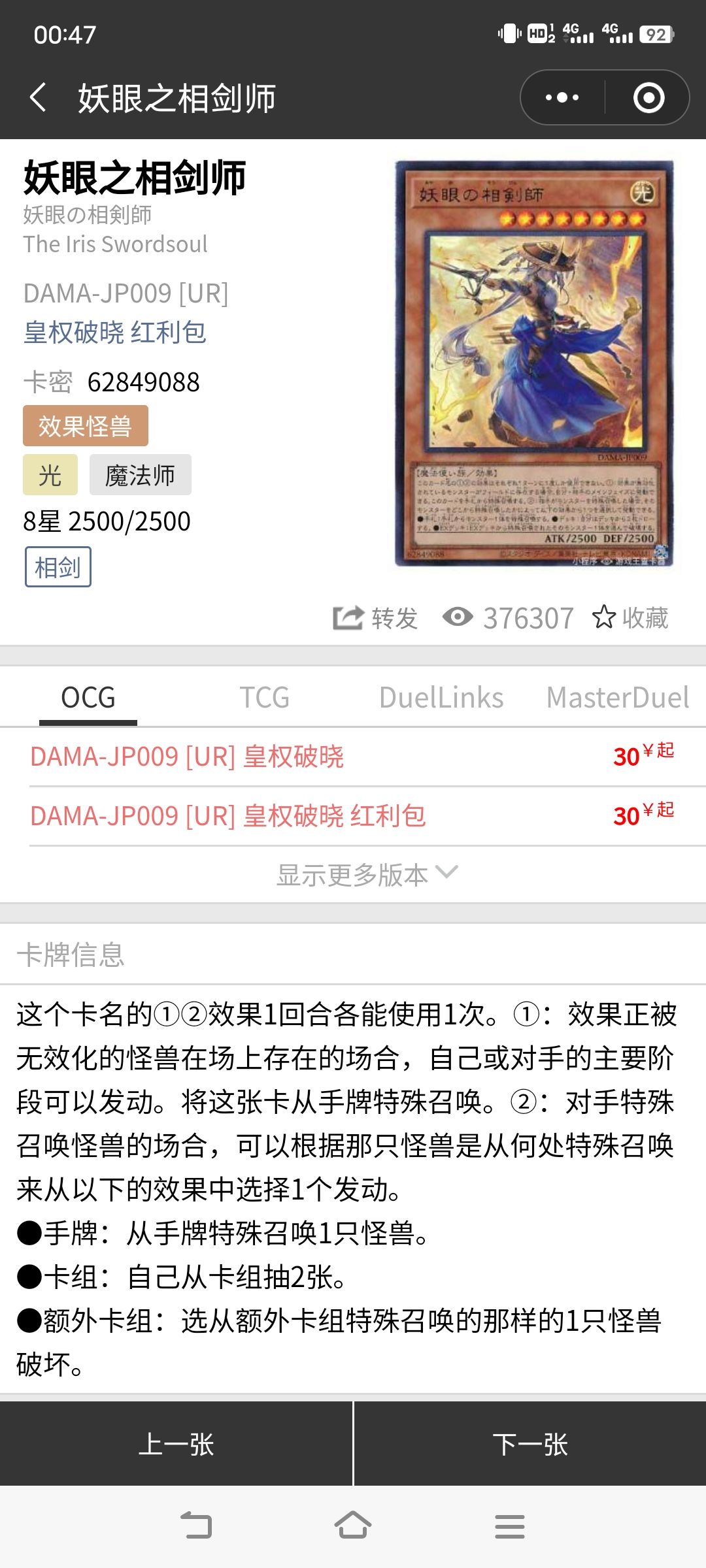Screen dimensions: 706x1568
Task: Tap the back arrow to leave the card page
Action: tap(37, 97)
